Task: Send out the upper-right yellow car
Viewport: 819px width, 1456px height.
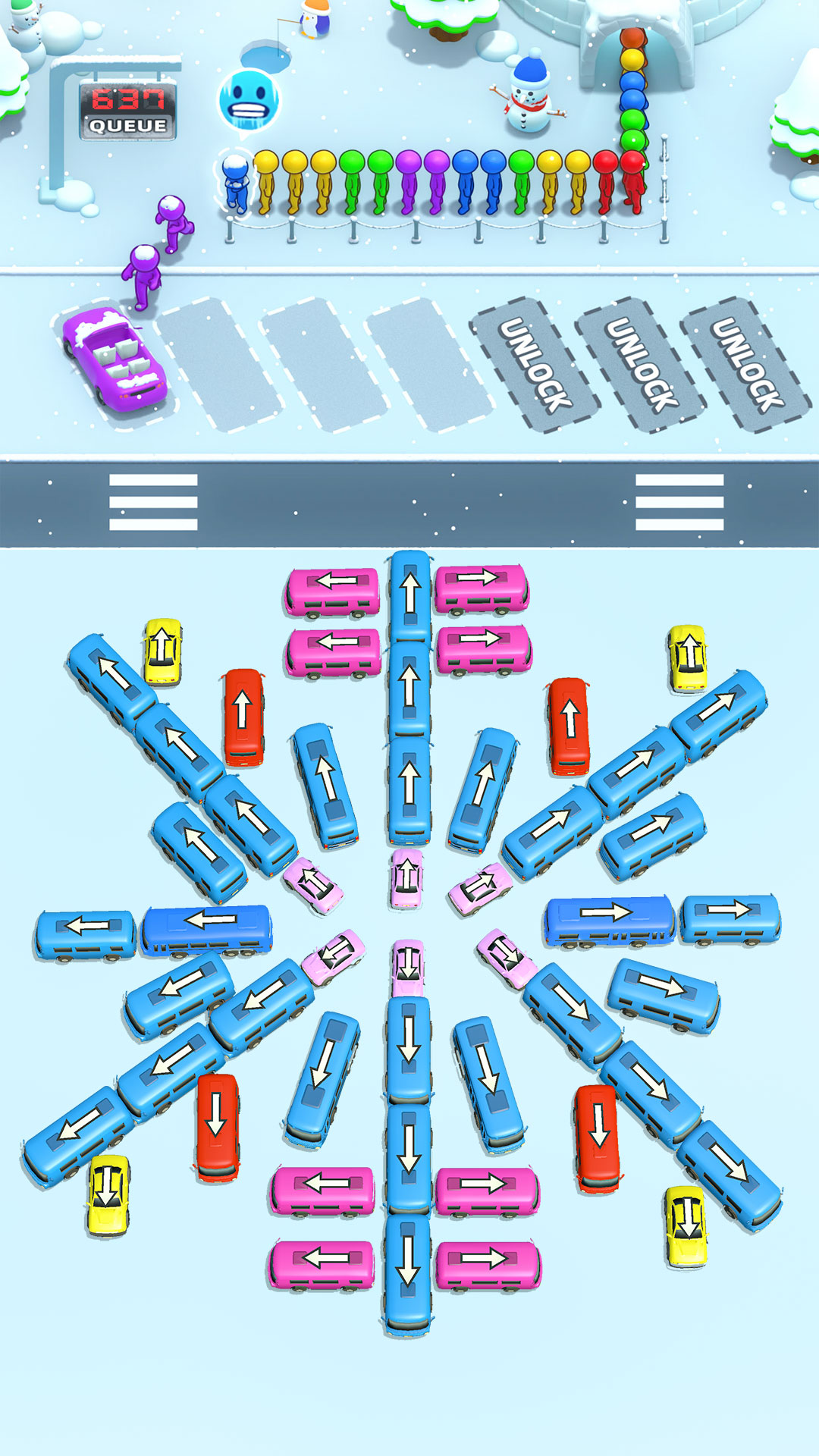Action: [688, 657]
